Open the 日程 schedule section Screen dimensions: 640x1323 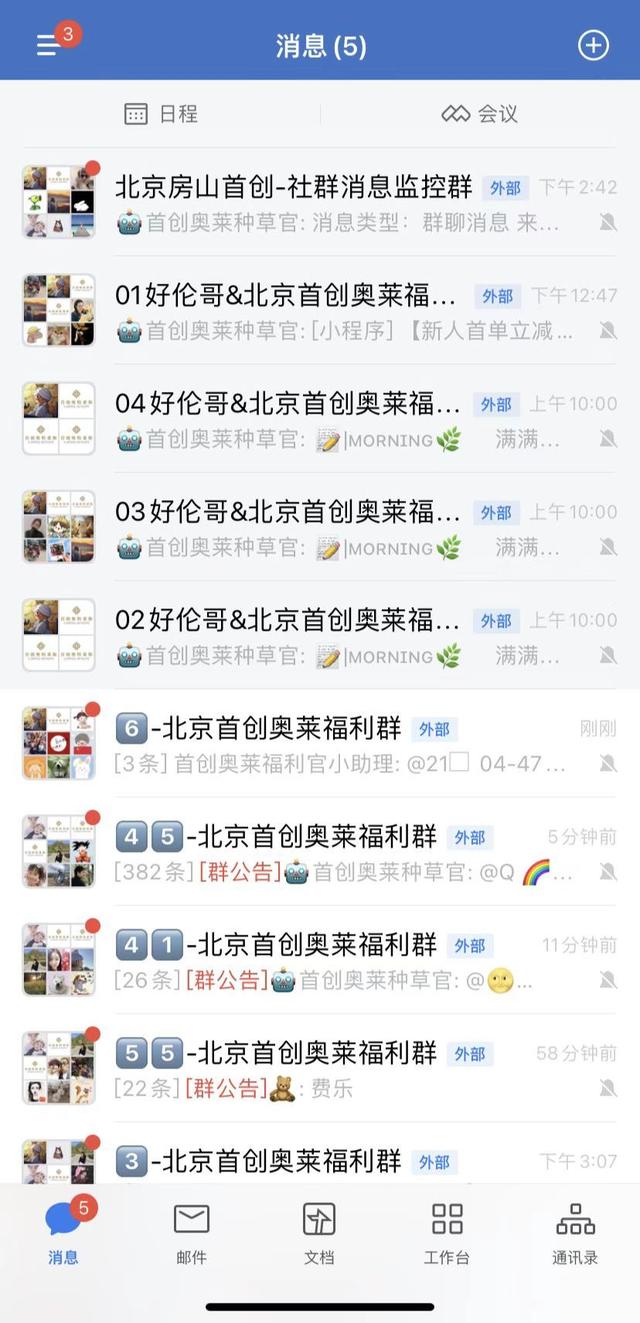(x=161, y=114)
